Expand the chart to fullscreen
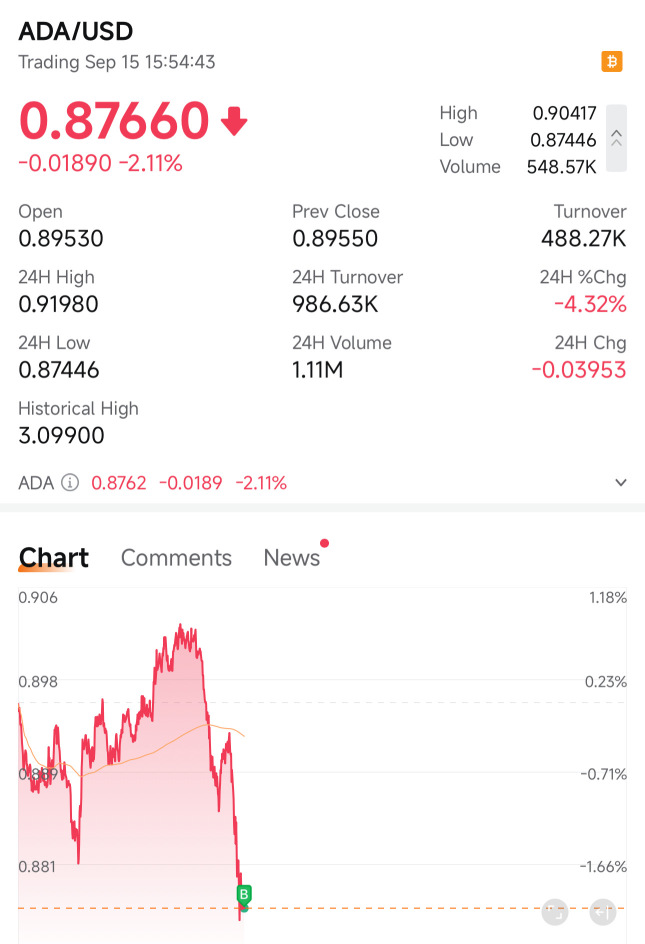The height and width of the screenshot is (944, 645). [555, 912]
